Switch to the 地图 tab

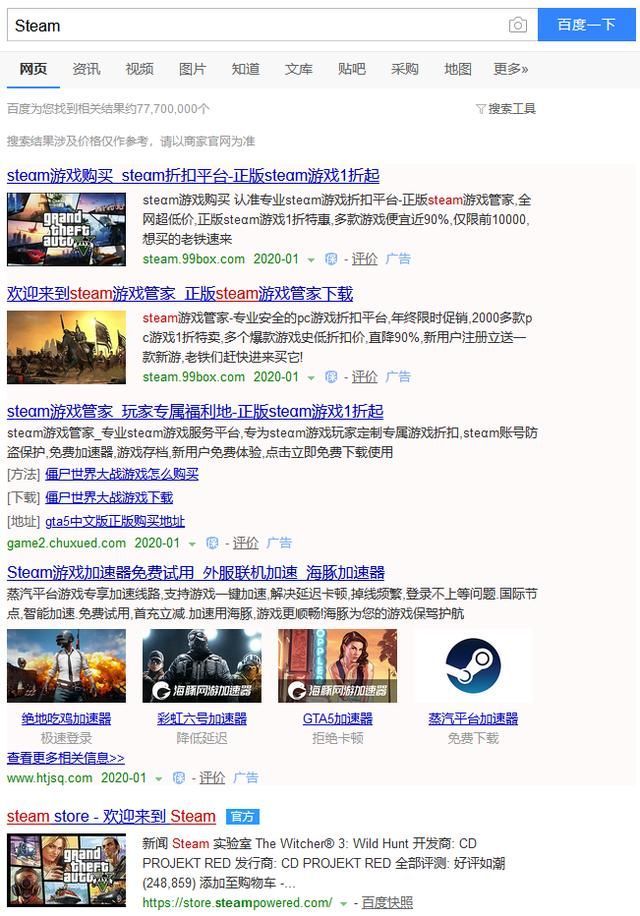pos(457,69)
